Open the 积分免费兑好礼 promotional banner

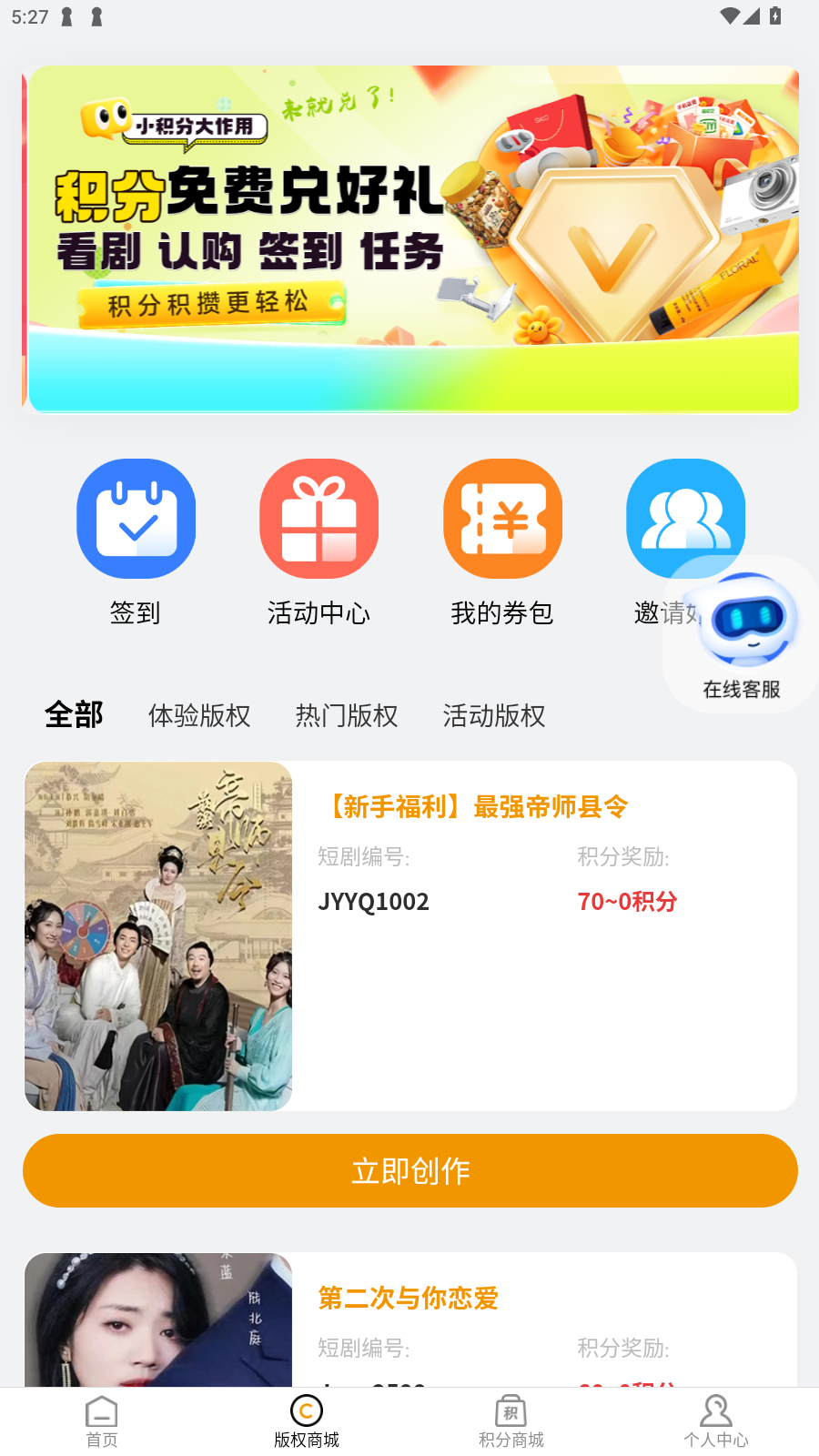(412, 238)
